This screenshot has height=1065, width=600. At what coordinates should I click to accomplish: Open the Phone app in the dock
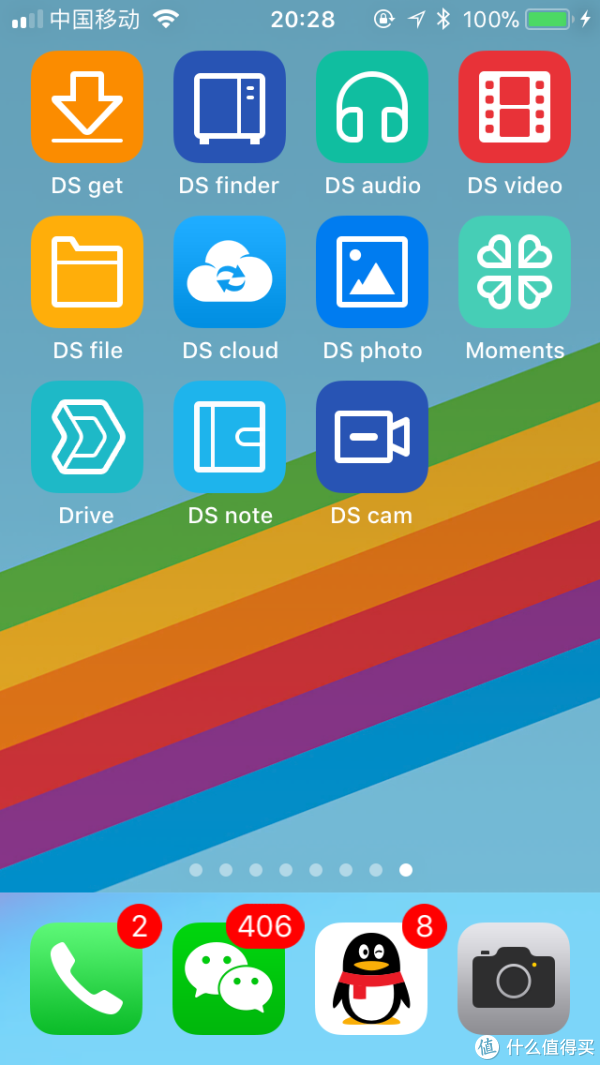86,978
